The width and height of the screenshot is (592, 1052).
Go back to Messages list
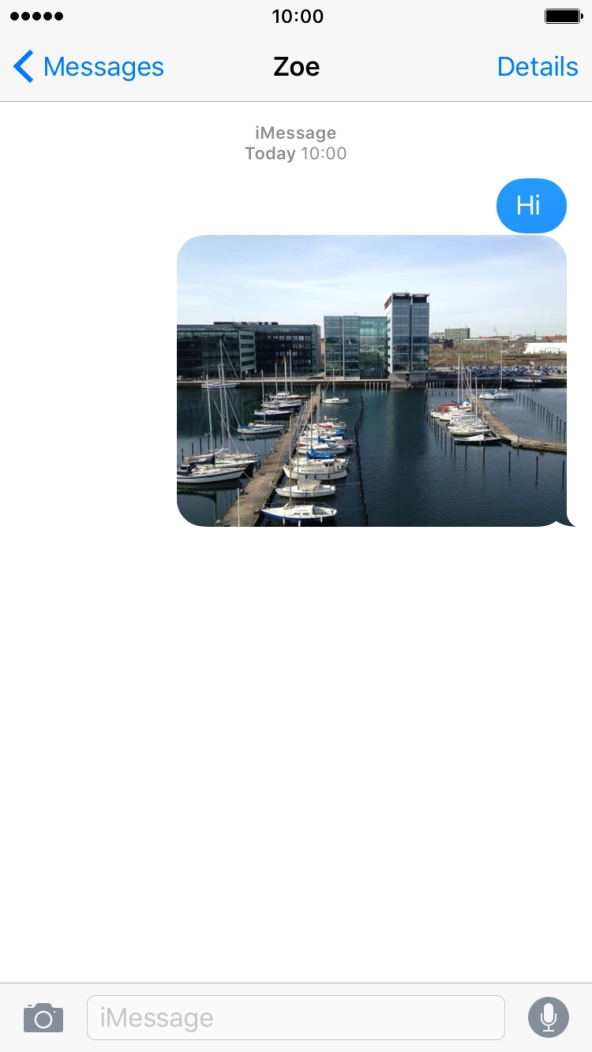(x=88, y=66)
